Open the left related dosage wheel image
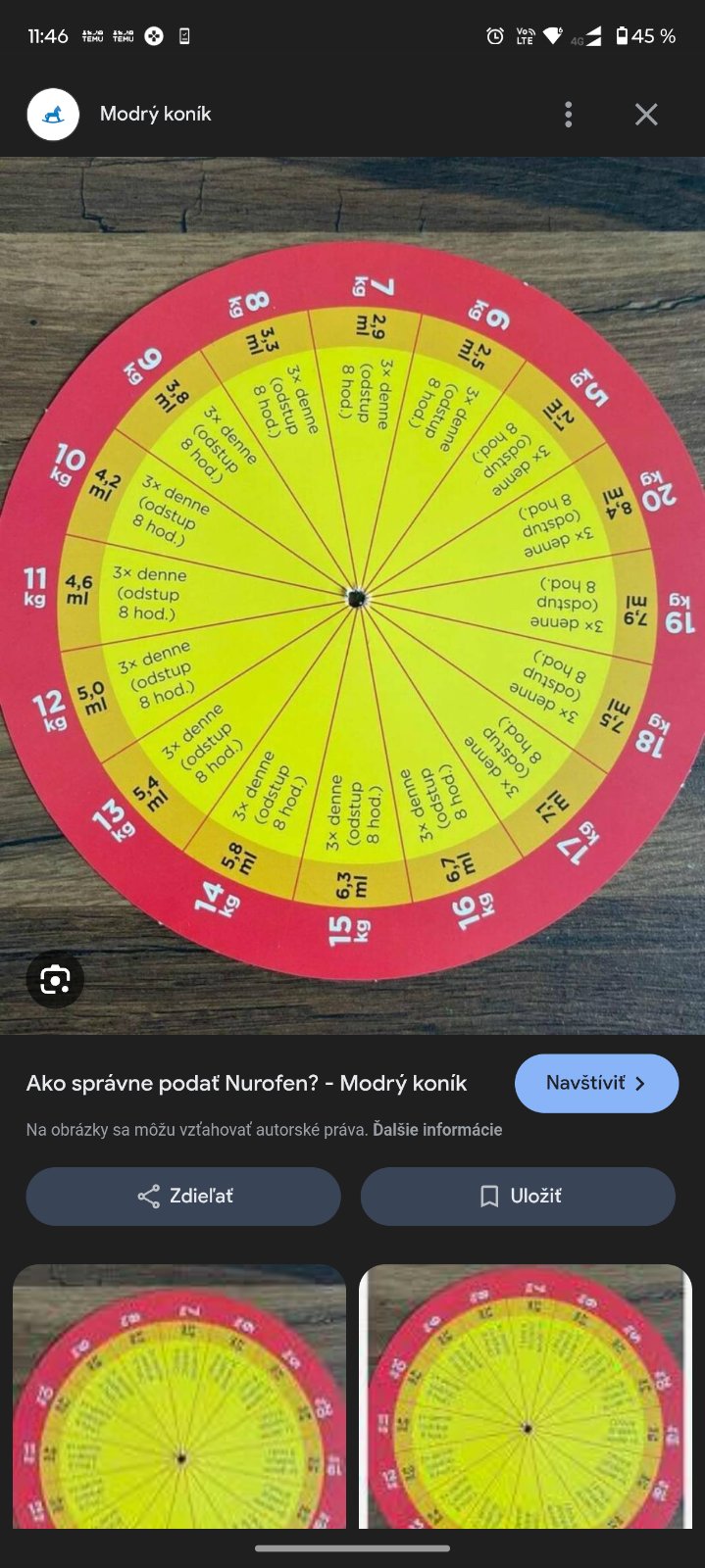This screenshot has height=1568, width=705. 179,1396
